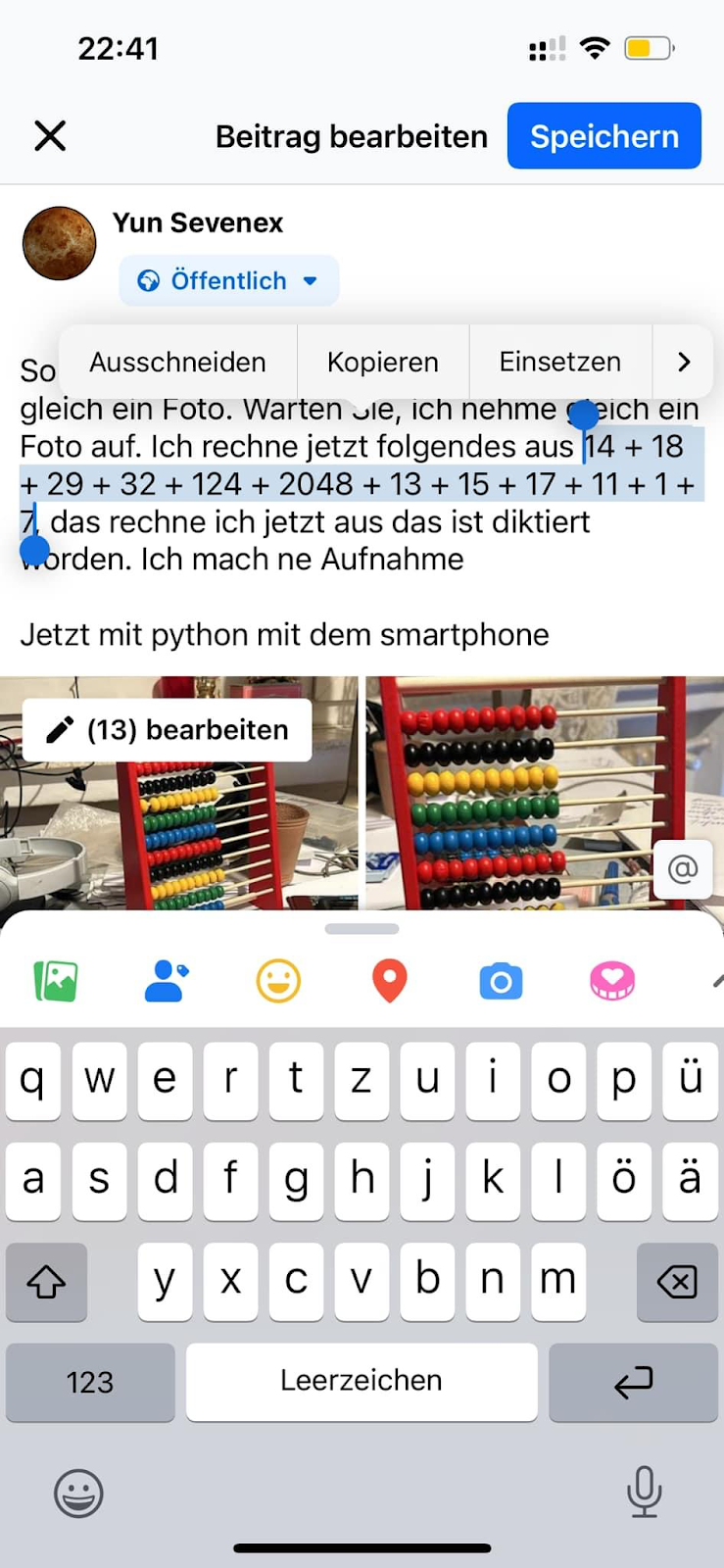Add photos with the gallery icon
Viewport: 724px width, 1568px height.
click(x=56, y=981)
